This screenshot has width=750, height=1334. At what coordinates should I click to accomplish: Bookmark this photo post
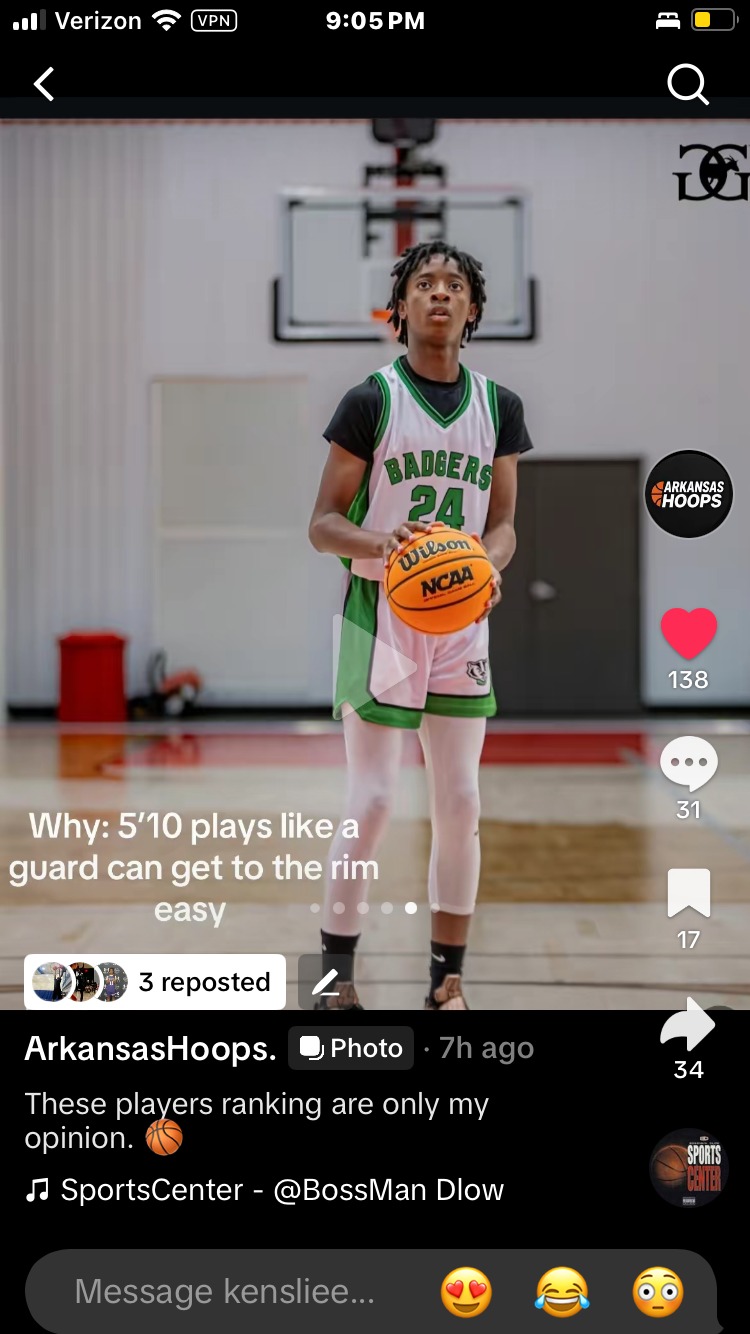pyautogui.click(x=689, y=893)
